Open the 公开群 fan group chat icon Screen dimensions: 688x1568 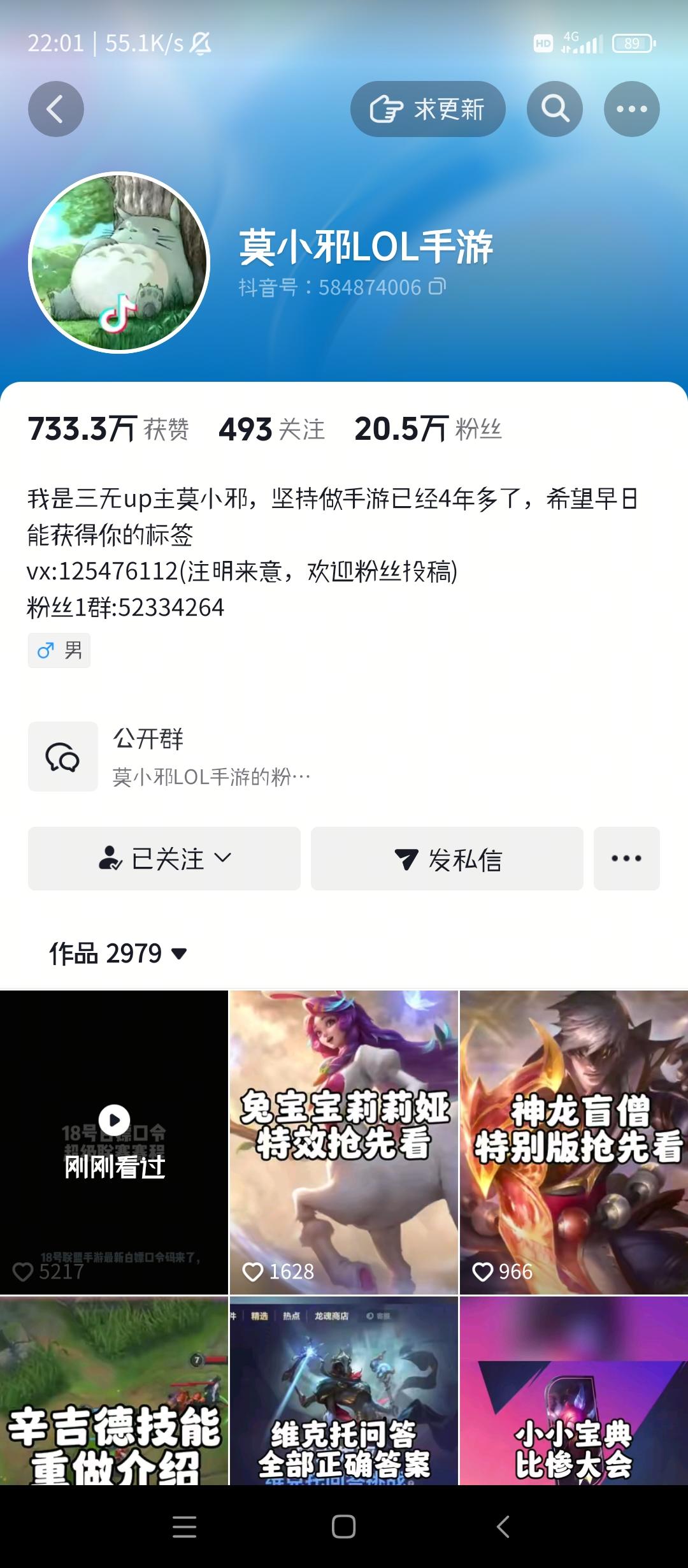coord(62,756)
